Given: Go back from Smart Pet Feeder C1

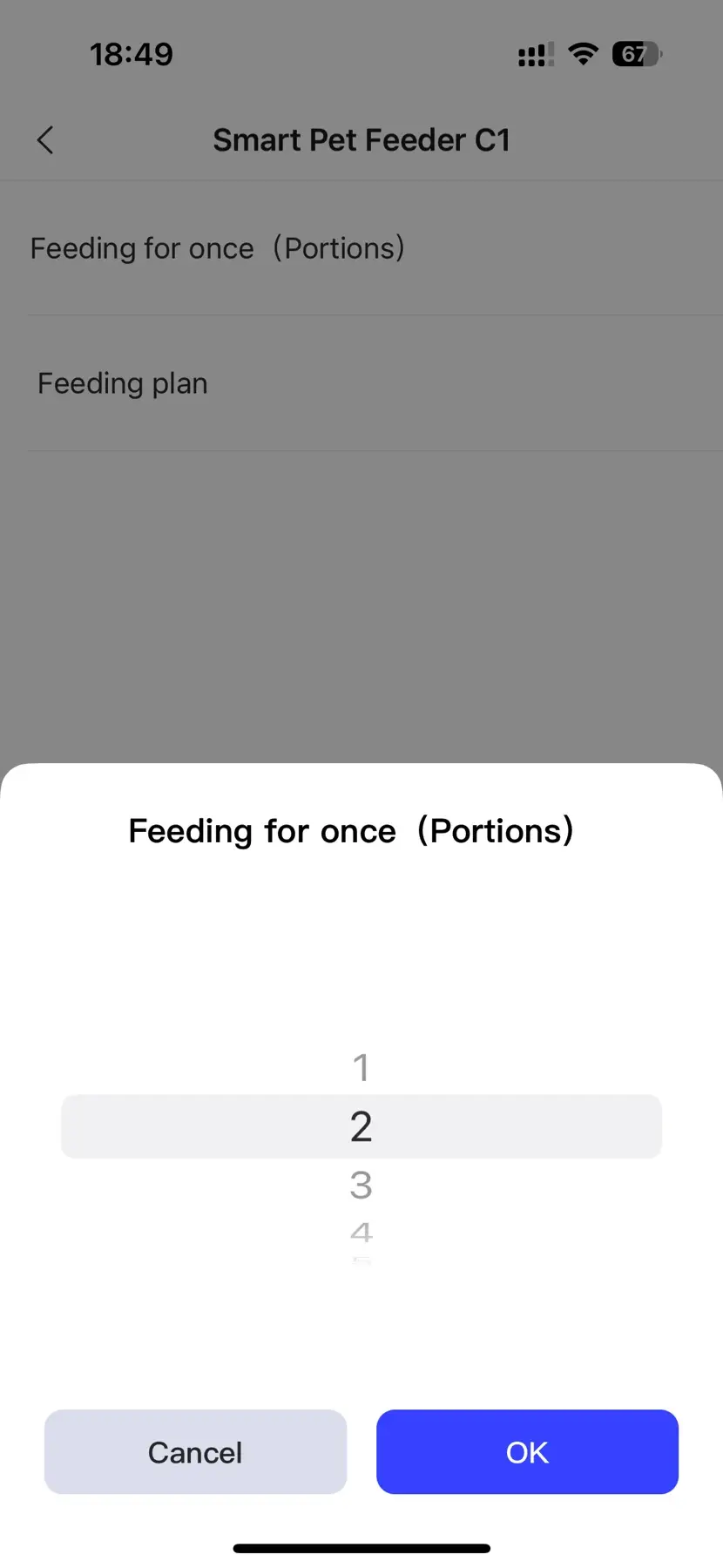Looking at the screenshot, I should pos(45,140).
